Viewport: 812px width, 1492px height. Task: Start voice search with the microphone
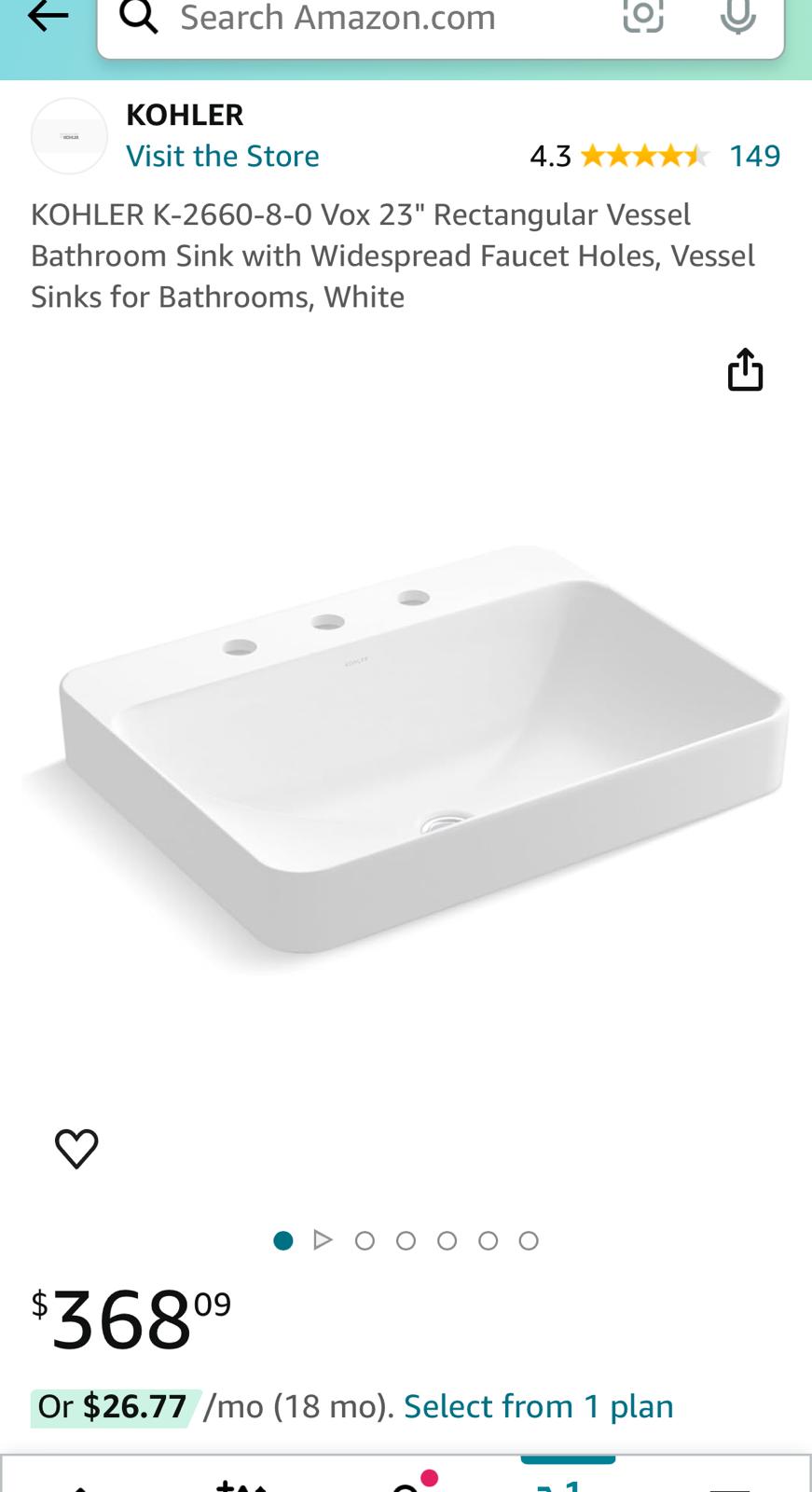click(737, 16)
